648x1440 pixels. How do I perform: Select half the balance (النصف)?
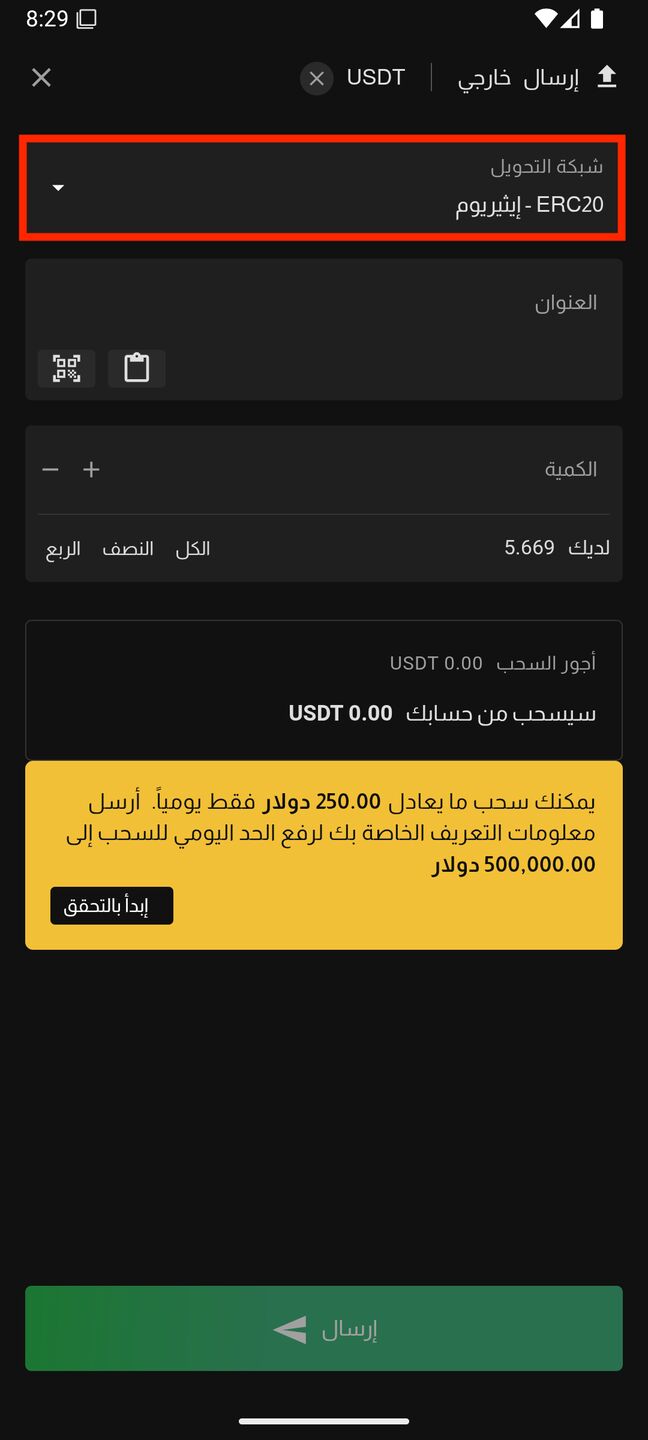[128, 549]
